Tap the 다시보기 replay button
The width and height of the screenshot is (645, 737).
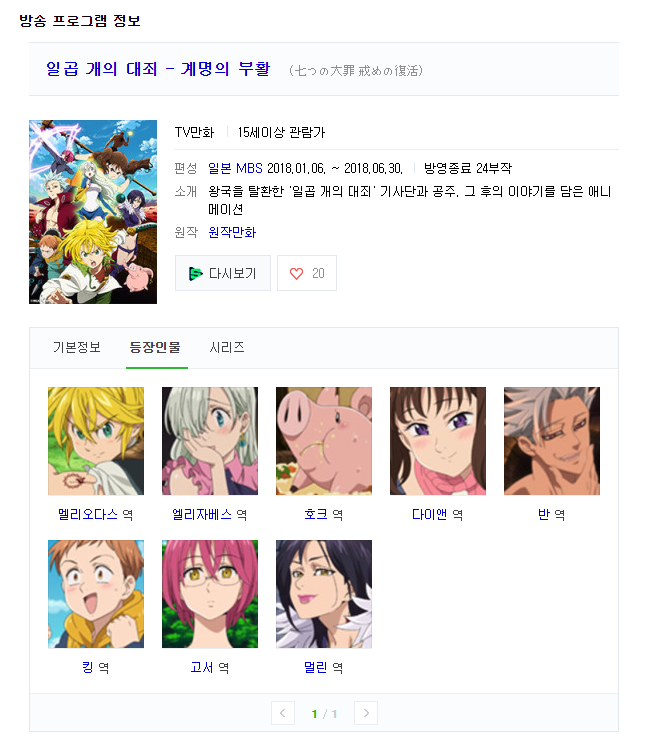point(223,273)
